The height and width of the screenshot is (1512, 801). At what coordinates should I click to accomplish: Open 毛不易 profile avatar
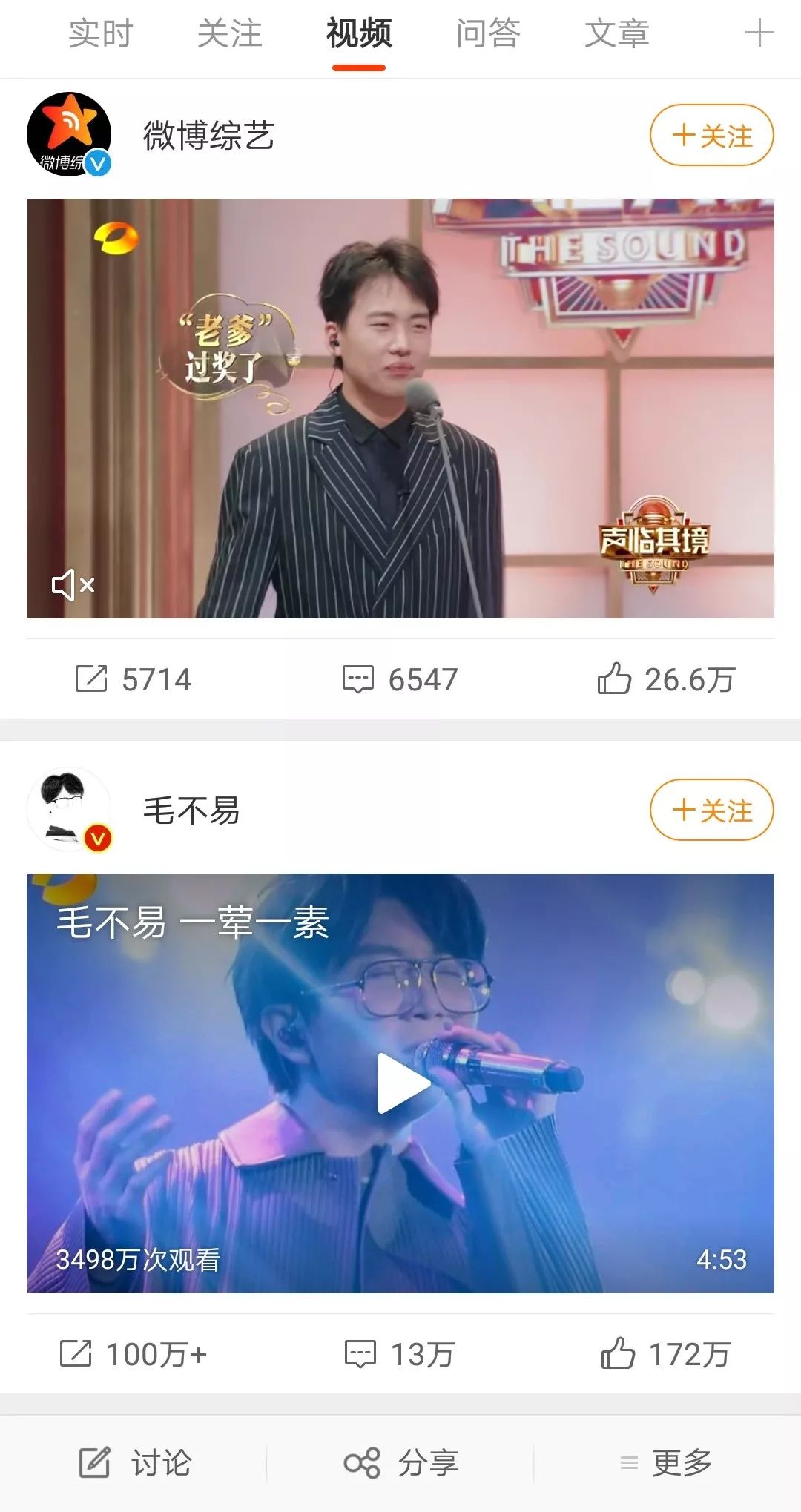point(69,809)
